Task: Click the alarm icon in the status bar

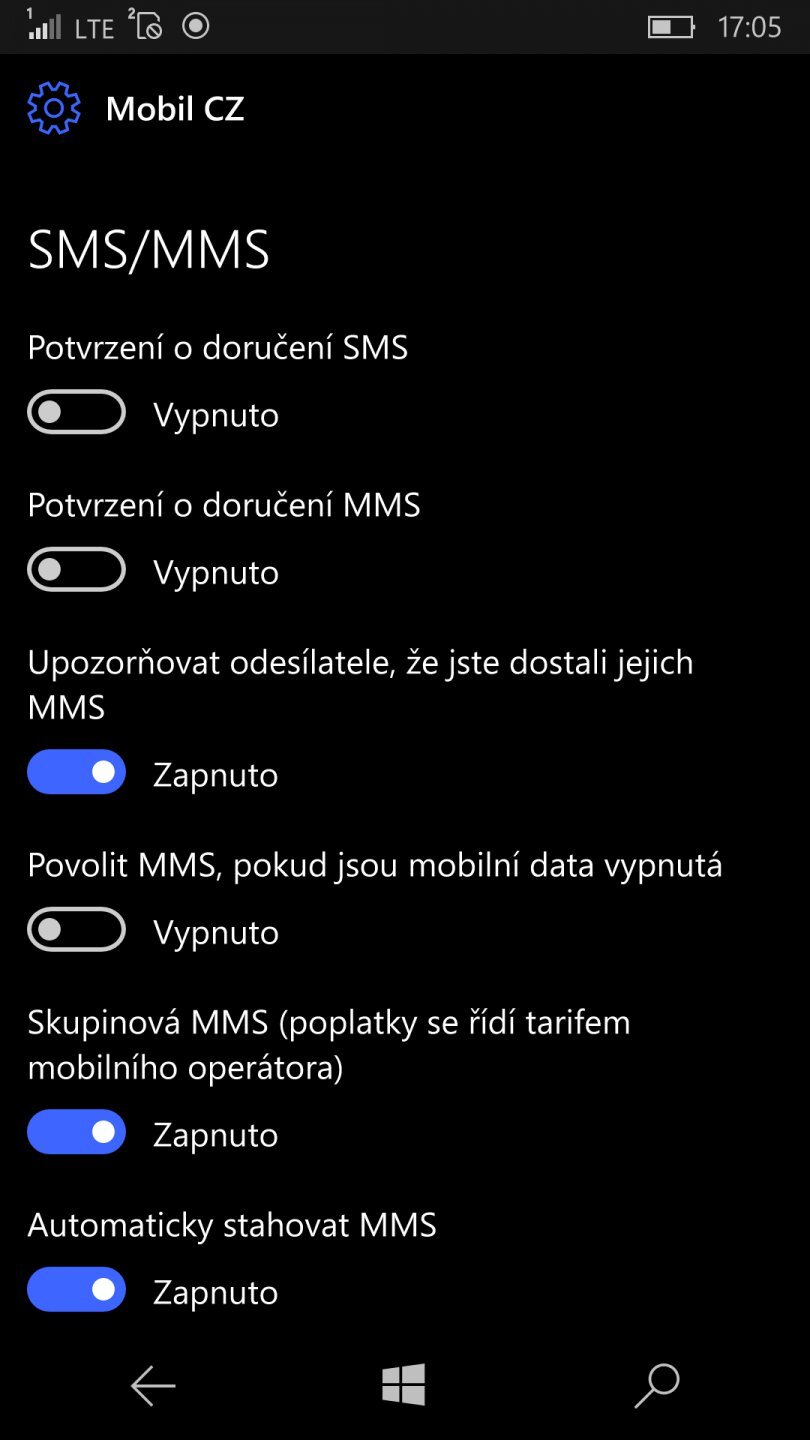Action: click(x=148, y=27)
